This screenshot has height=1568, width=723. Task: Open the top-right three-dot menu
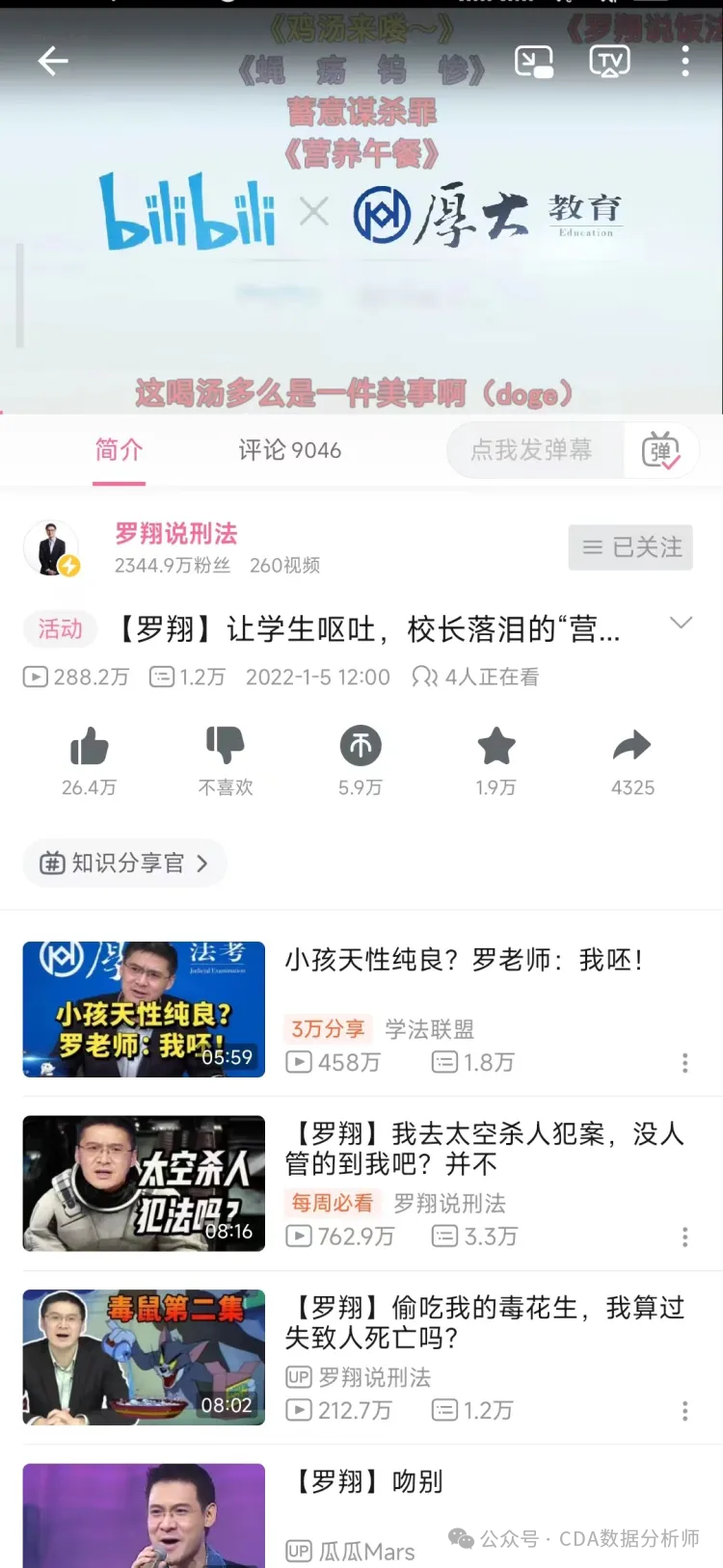(684, 60)
